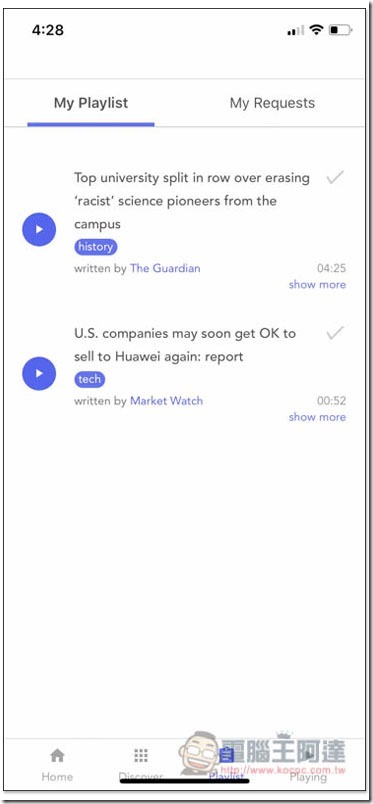373x804 pixels.
Task: Open The Guardian author link
Action: 165,268
